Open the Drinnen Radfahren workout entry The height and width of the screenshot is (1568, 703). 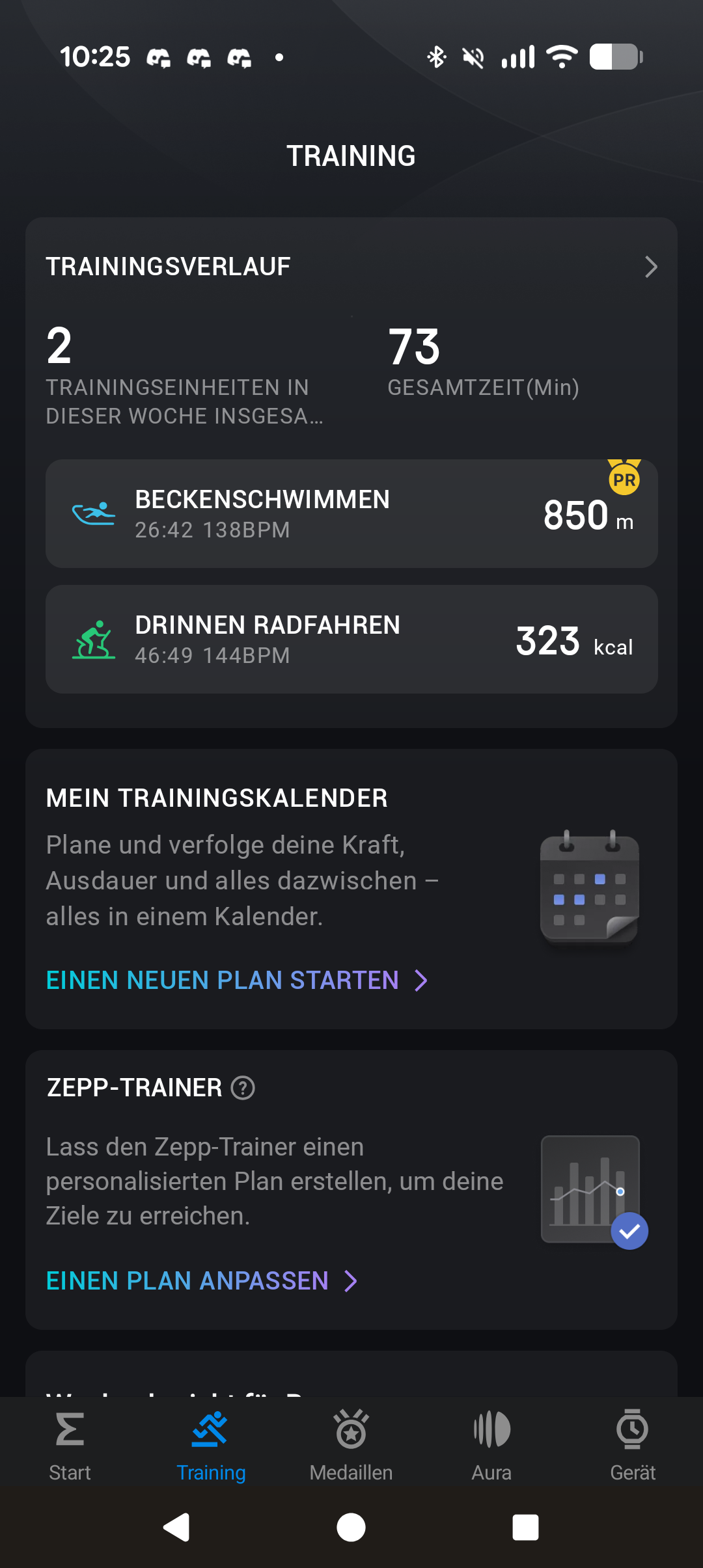click(x=351, y=639)
